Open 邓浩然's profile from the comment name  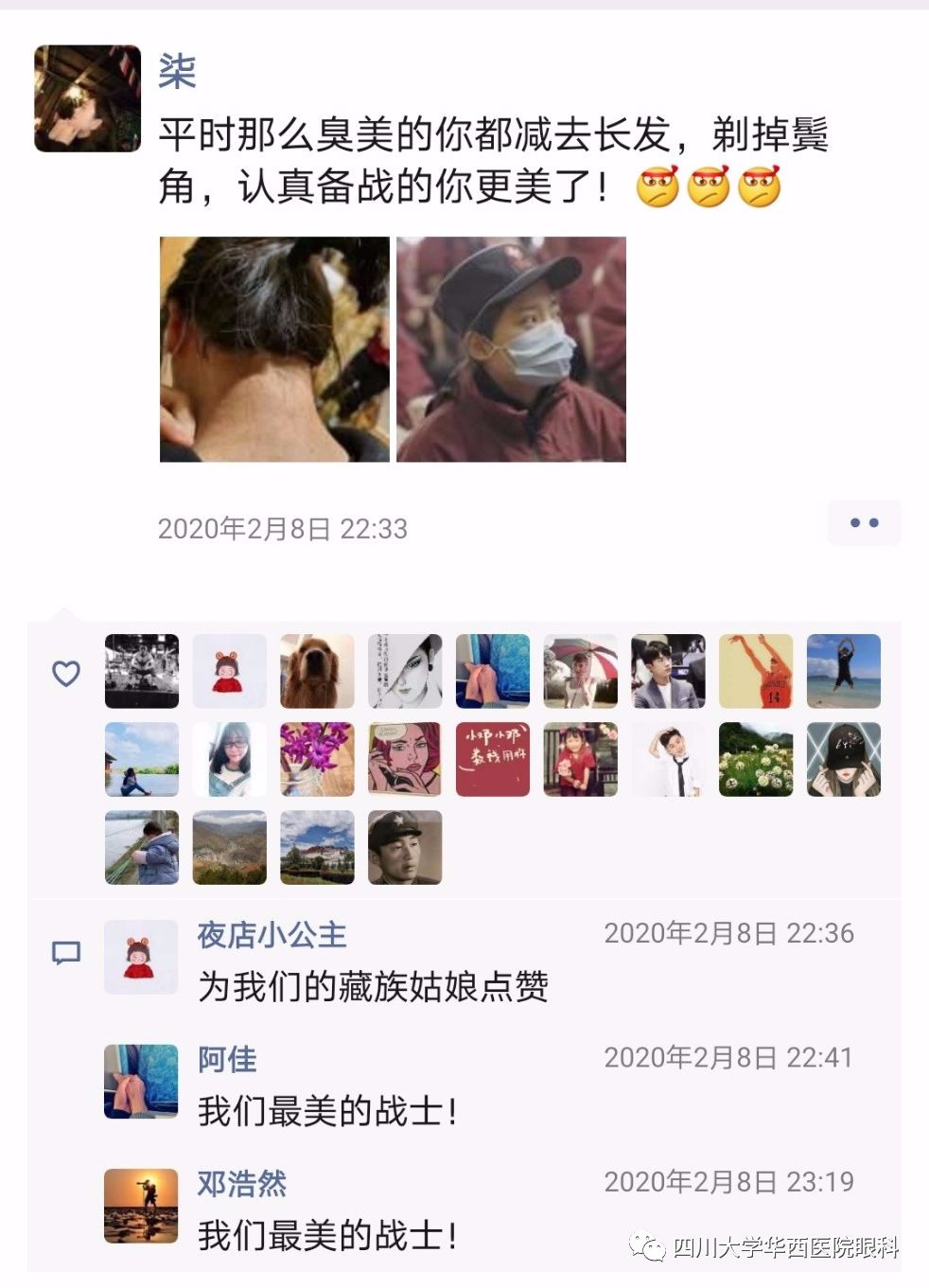coord(241,1183)
